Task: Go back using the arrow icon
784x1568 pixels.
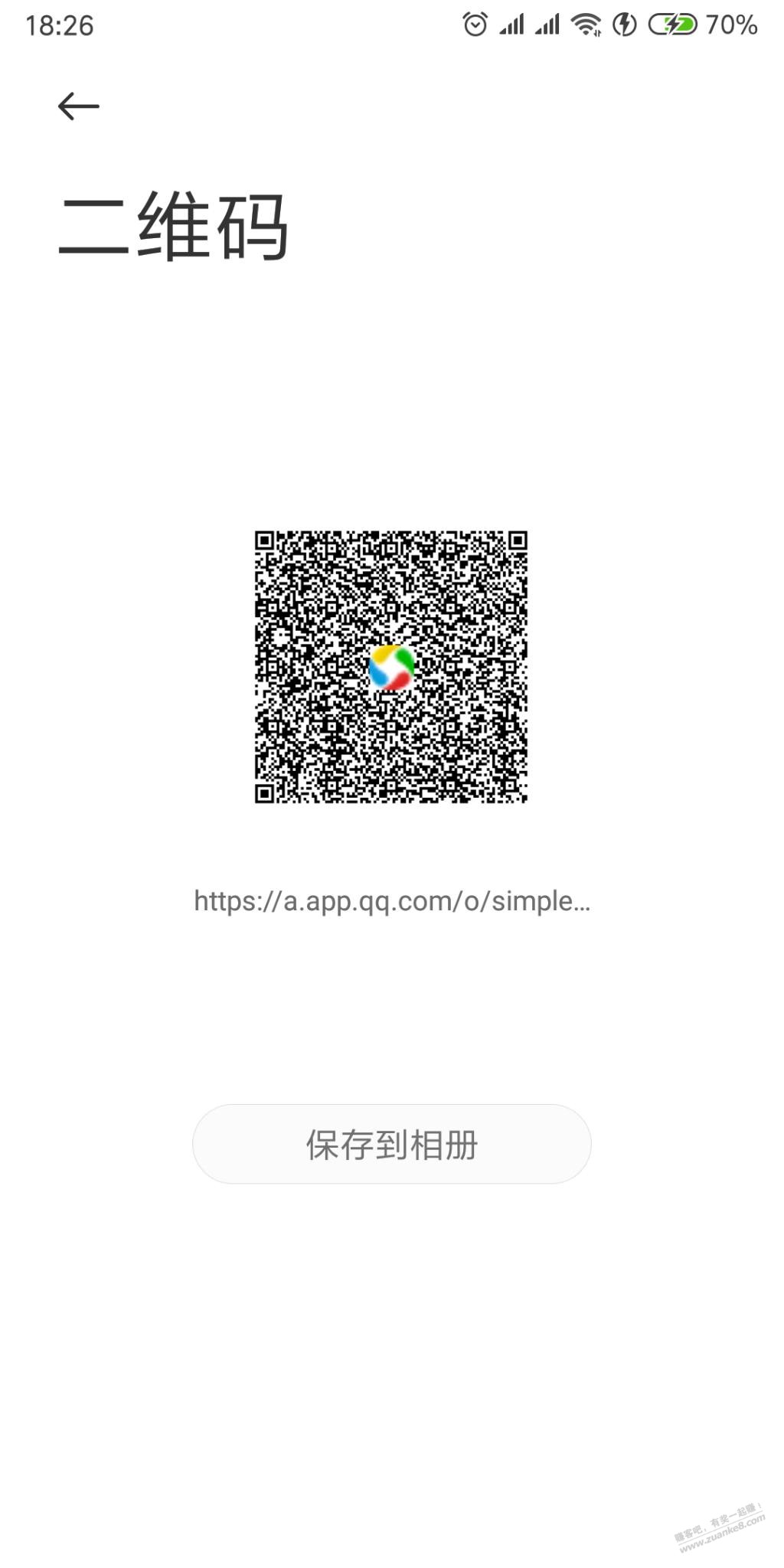Action: [x=79, y=106]
